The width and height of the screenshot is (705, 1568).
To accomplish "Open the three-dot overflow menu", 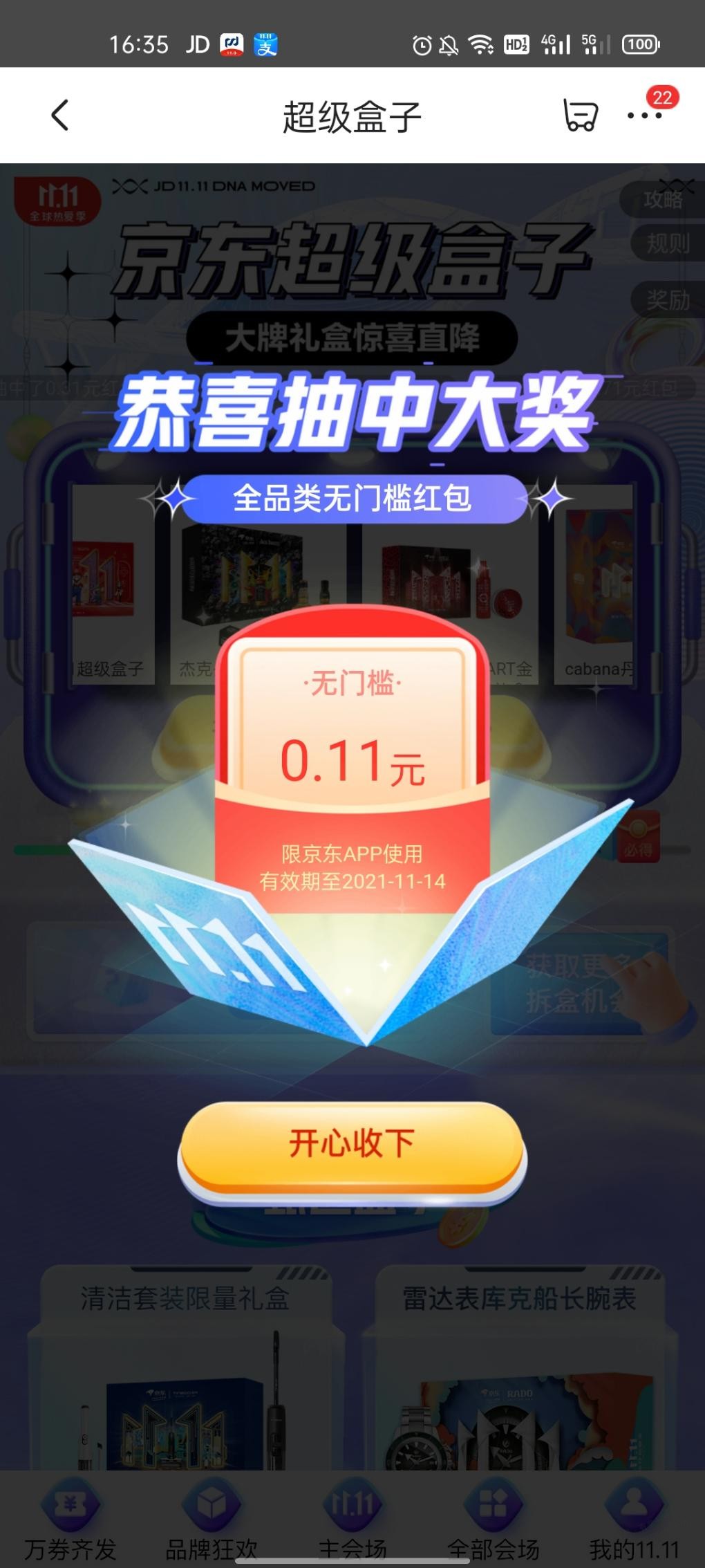I will [644, 116].
